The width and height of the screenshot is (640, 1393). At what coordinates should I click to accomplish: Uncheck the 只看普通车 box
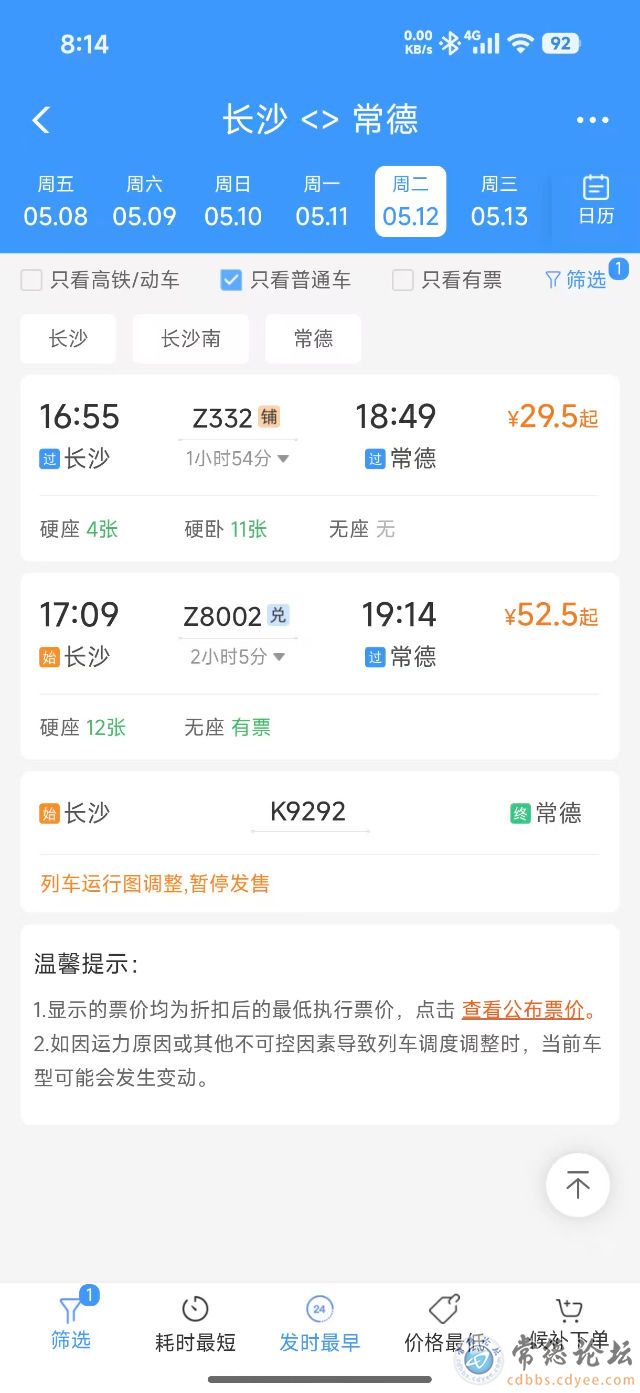(x=231, y=280)
